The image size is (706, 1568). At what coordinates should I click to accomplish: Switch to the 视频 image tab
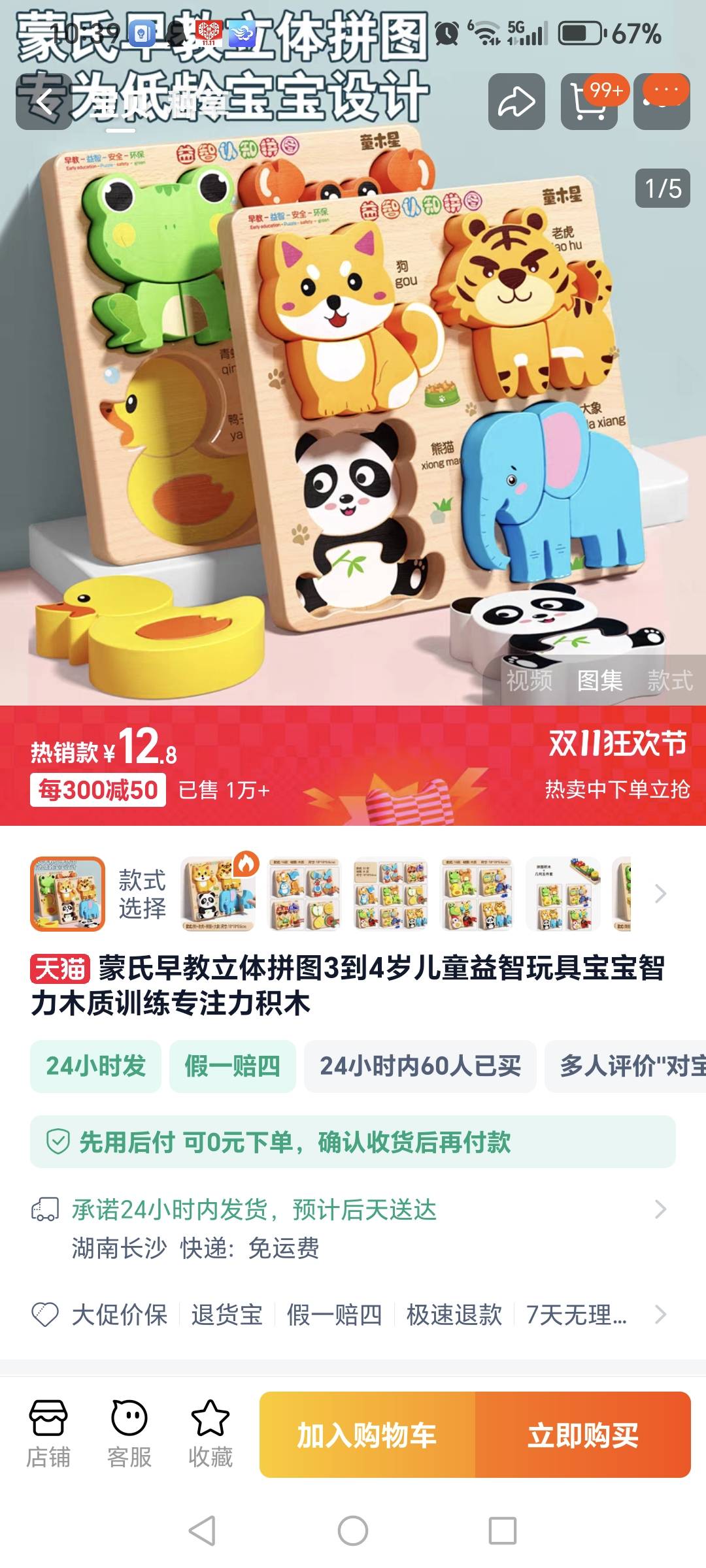529,681
